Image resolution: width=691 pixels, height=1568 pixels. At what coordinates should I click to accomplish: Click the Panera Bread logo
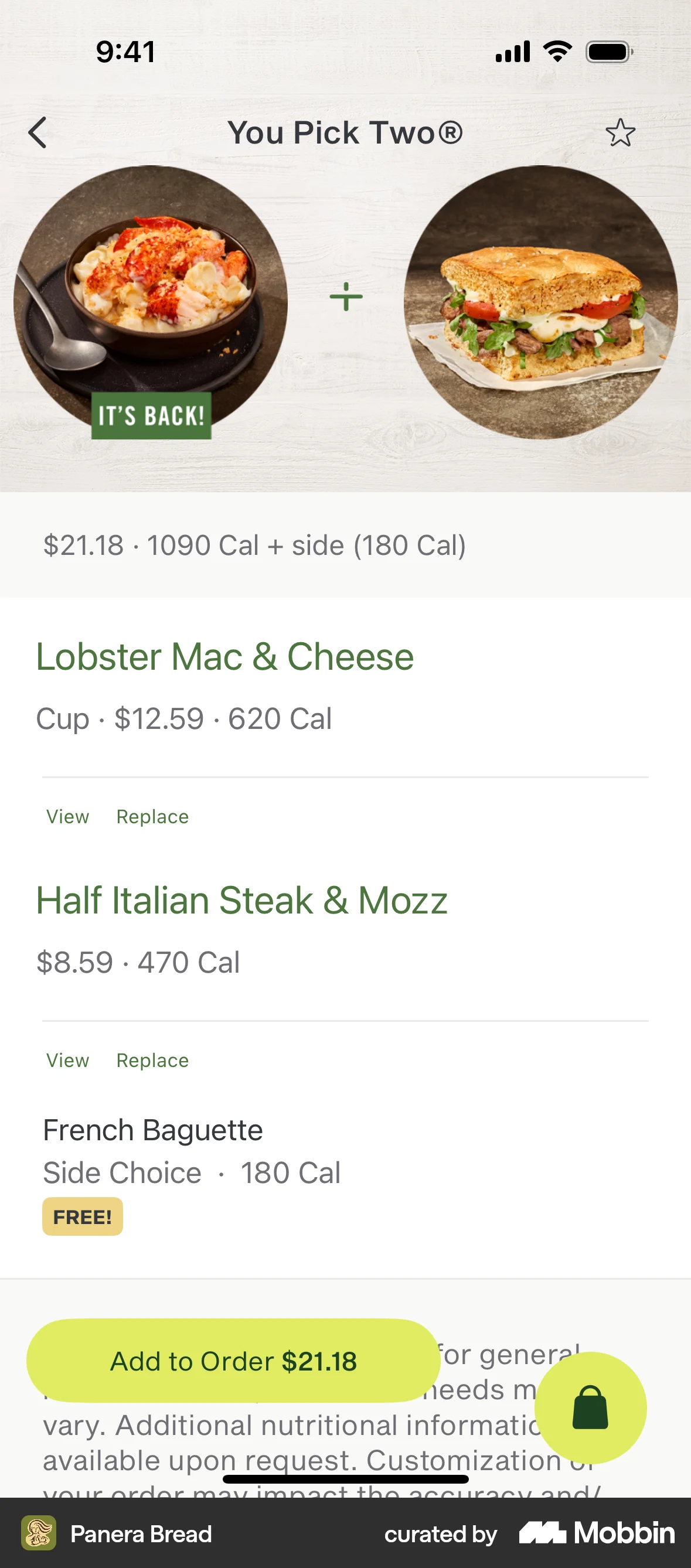(39, 1535)
